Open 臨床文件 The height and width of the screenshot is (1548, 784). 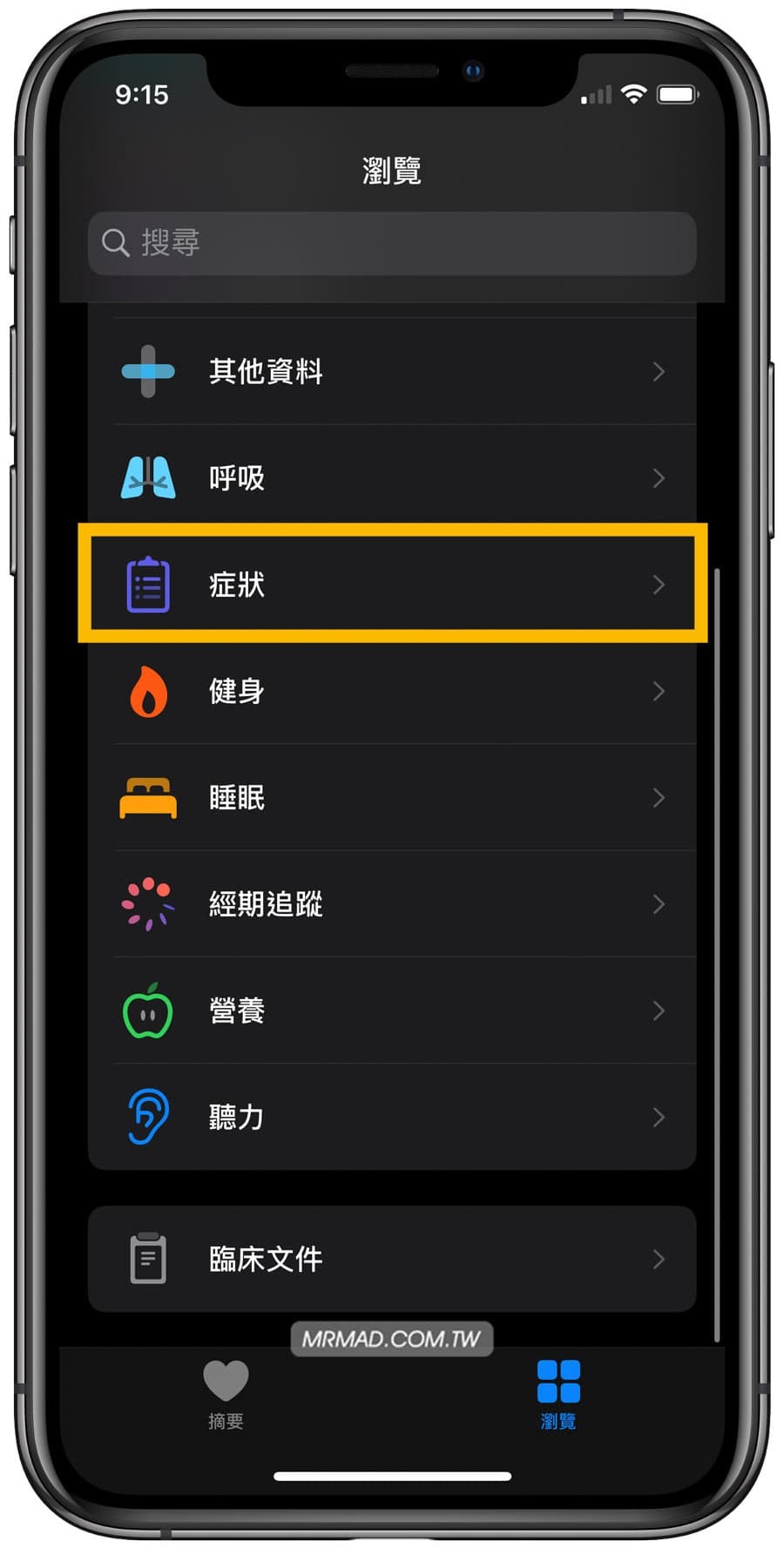tap(392, 1260)
